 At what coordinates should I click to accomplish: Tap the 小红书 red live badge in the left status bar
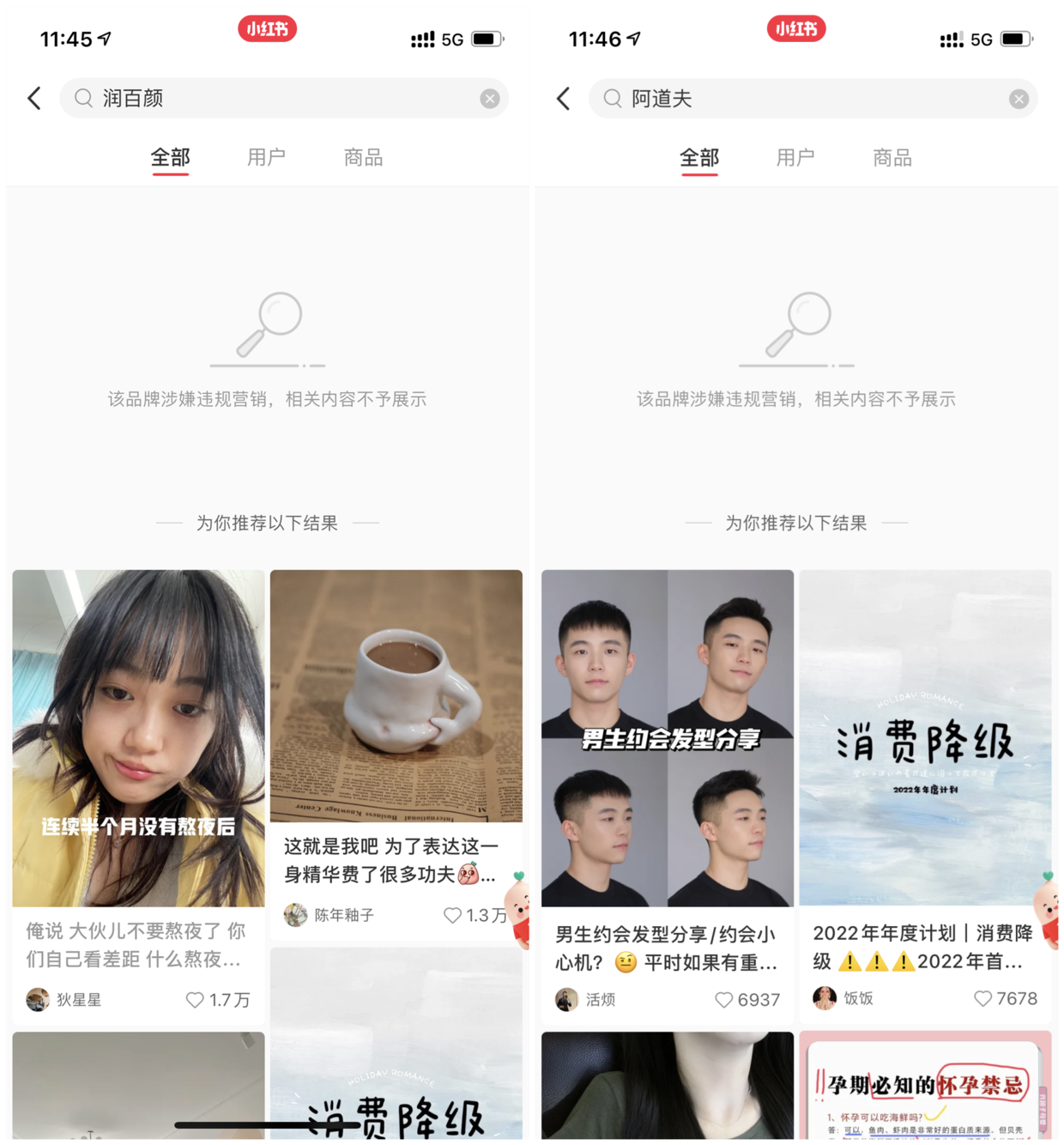(267, 28)
